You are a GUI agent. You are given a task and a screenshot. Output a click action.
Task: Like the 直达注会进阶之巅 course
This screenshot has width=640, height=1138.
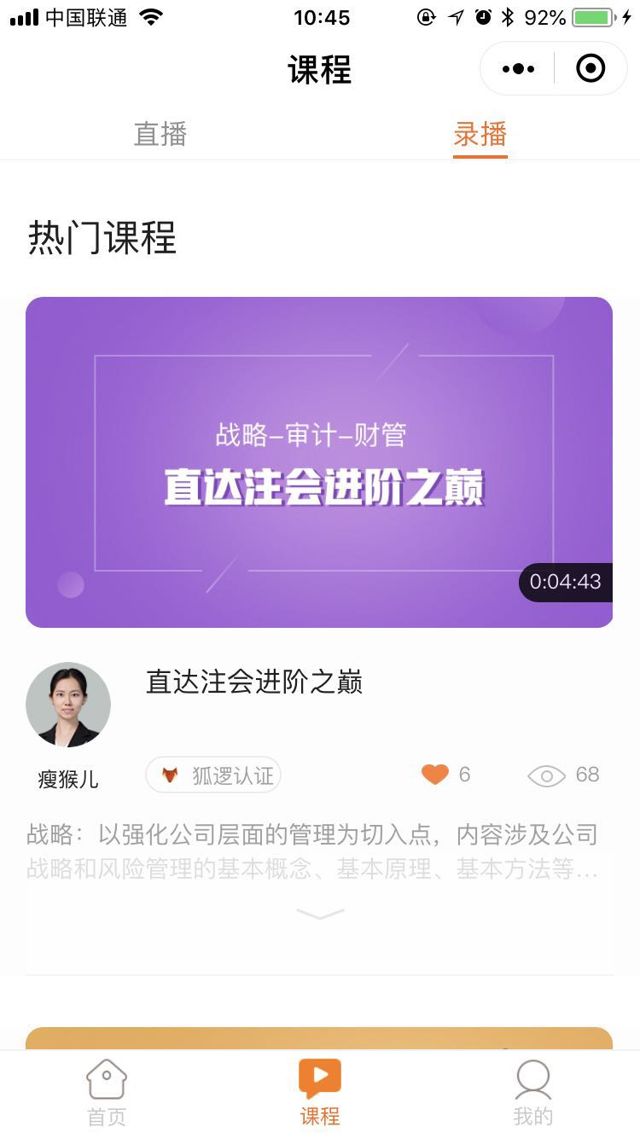point(435,775)
